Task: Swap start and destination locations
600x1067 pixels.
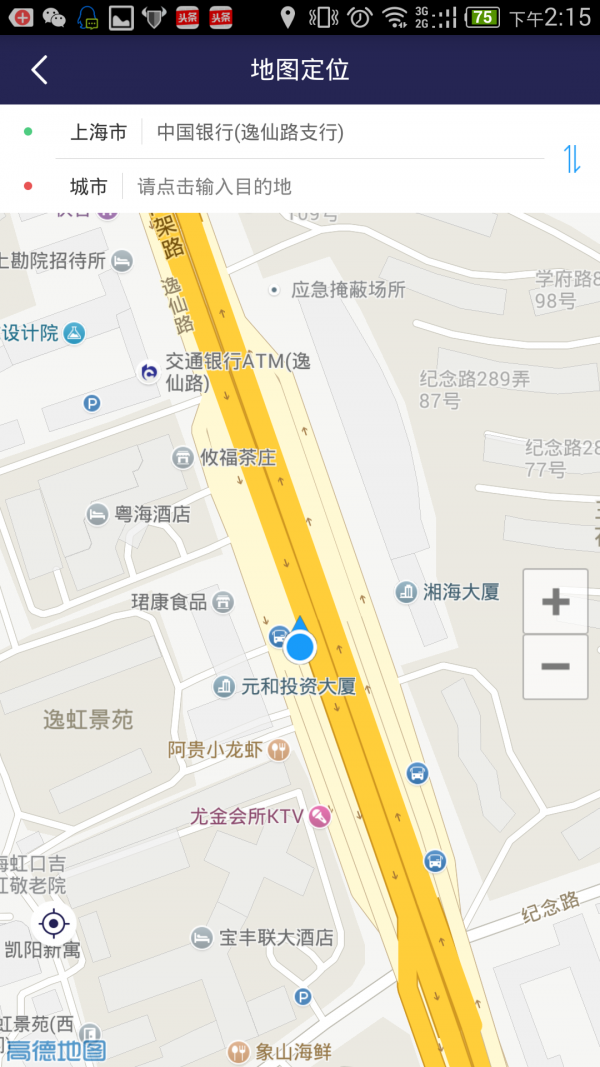Action: pyautogui.click(x=572, y=159)
